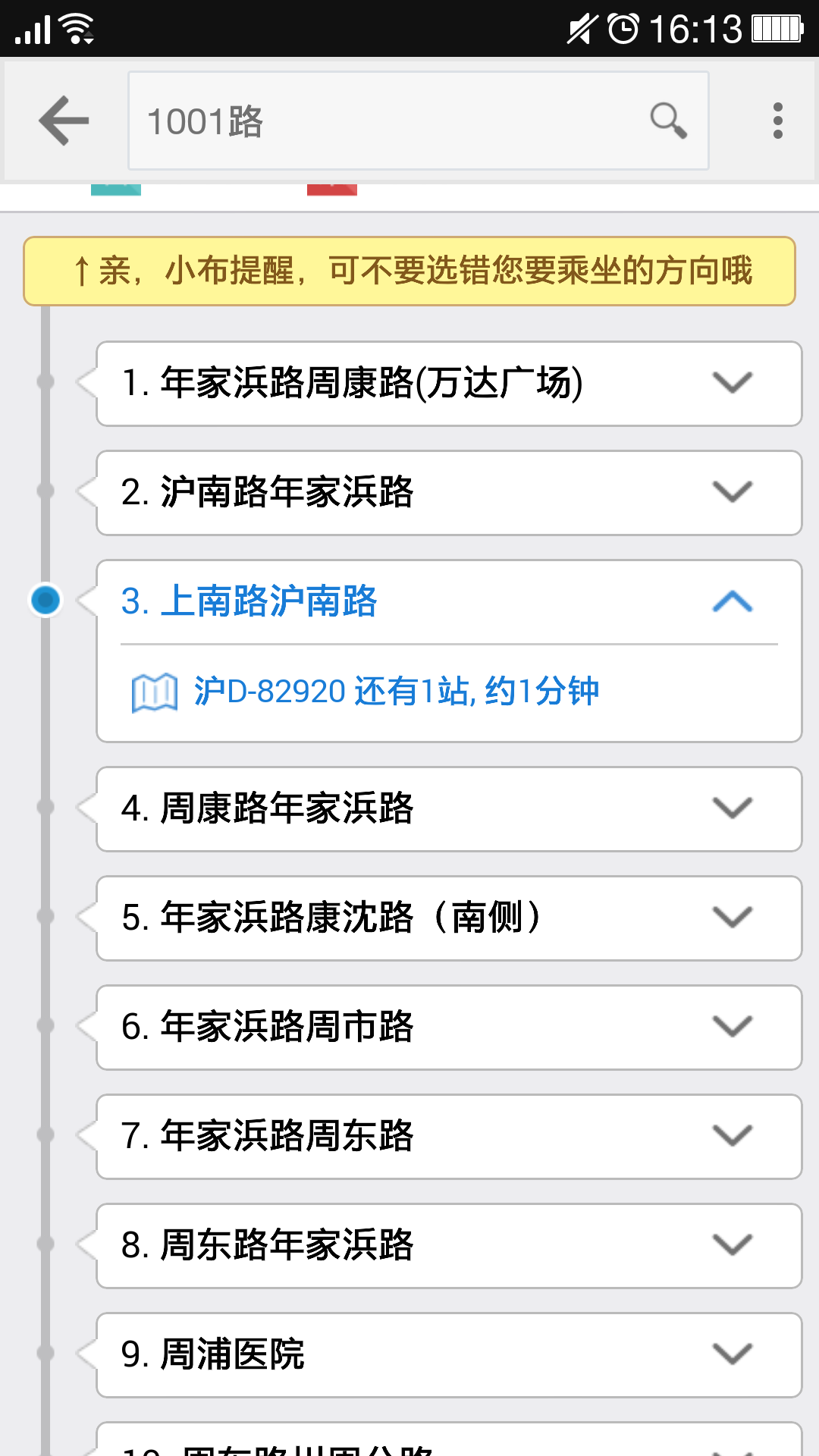Expand stop 1. 年家浜路周康路(万达广场)

tap(732, 383)
